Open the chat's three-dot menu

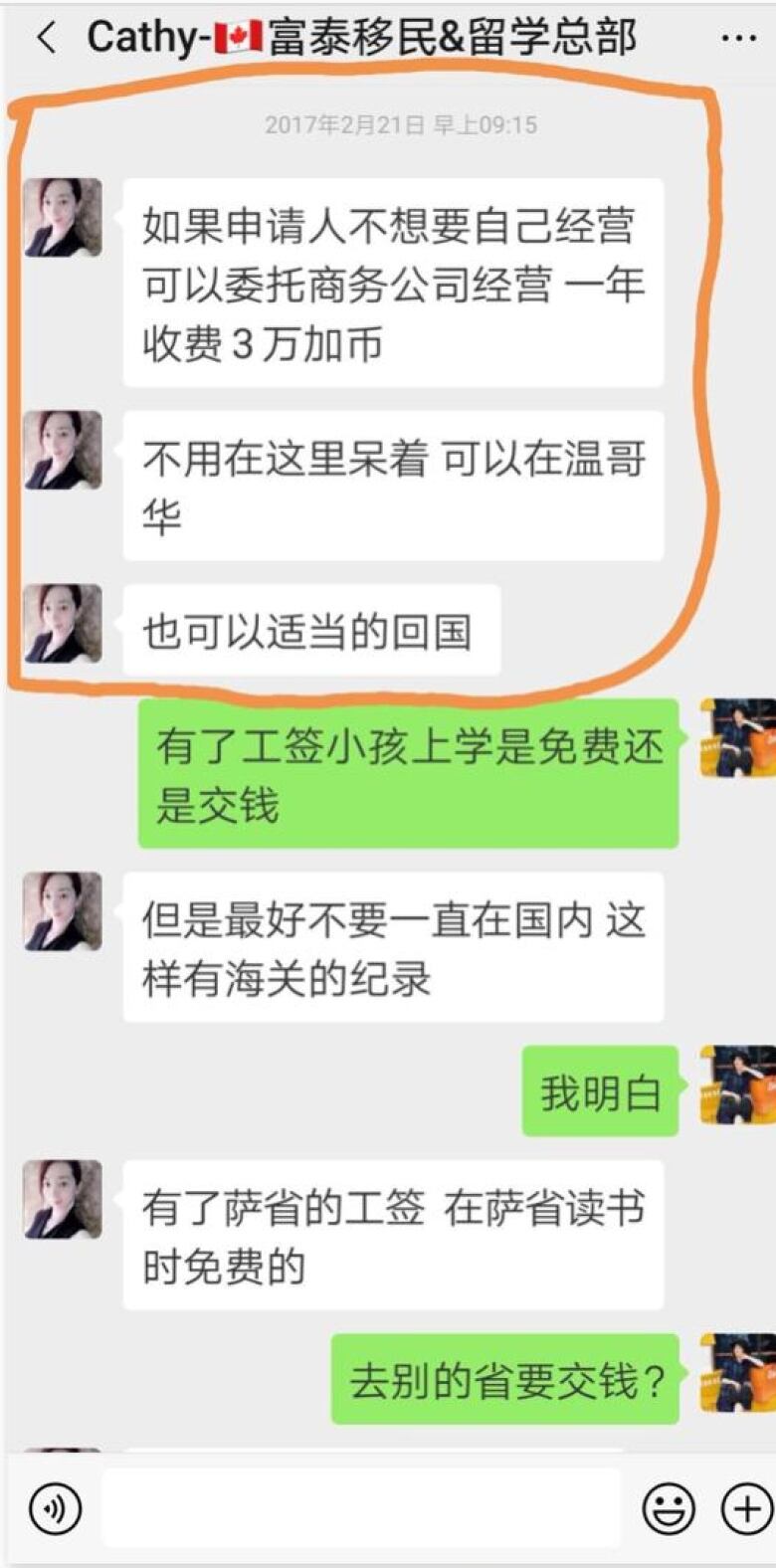tap(738, 39)
